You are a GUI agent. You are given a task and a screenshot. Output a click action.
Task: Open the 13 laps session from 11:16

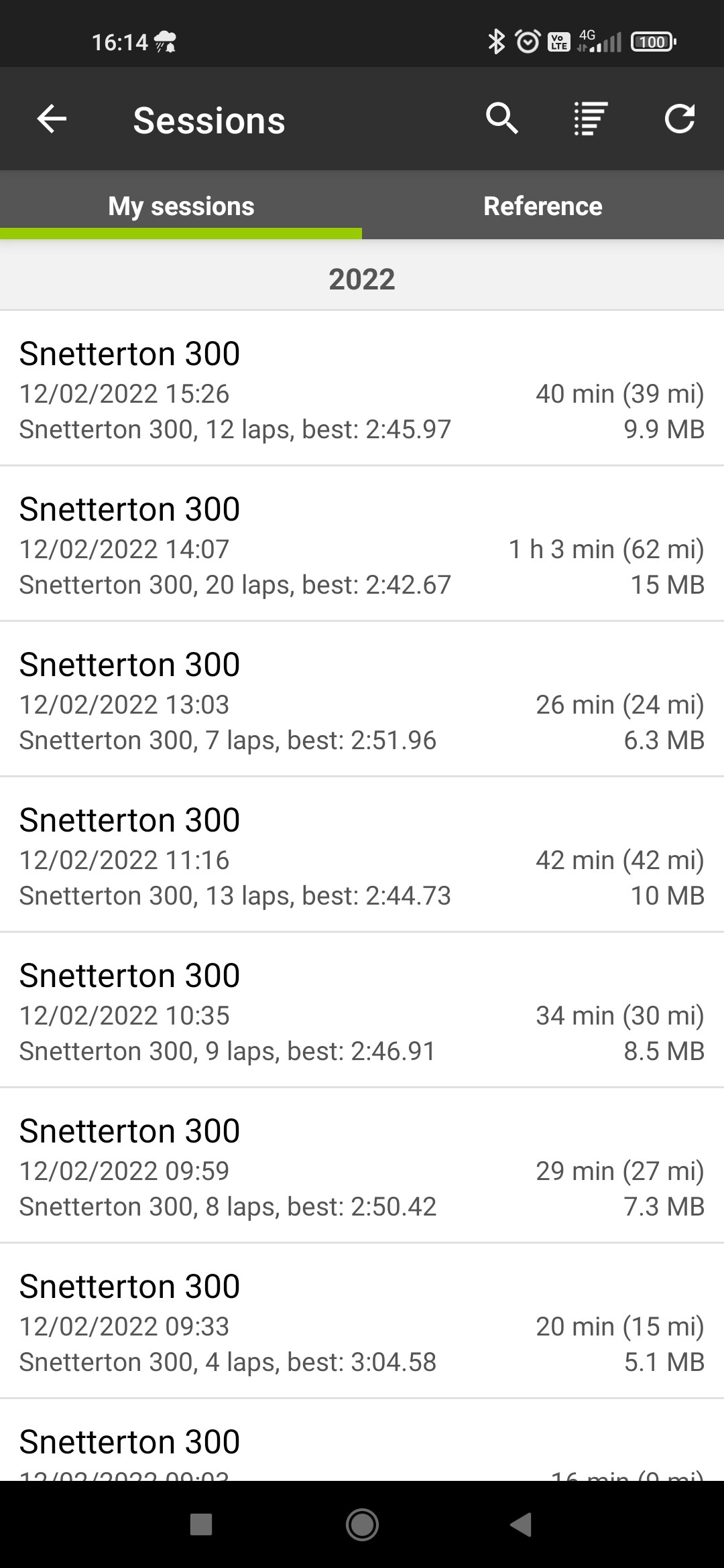click(x=362, y=855)
